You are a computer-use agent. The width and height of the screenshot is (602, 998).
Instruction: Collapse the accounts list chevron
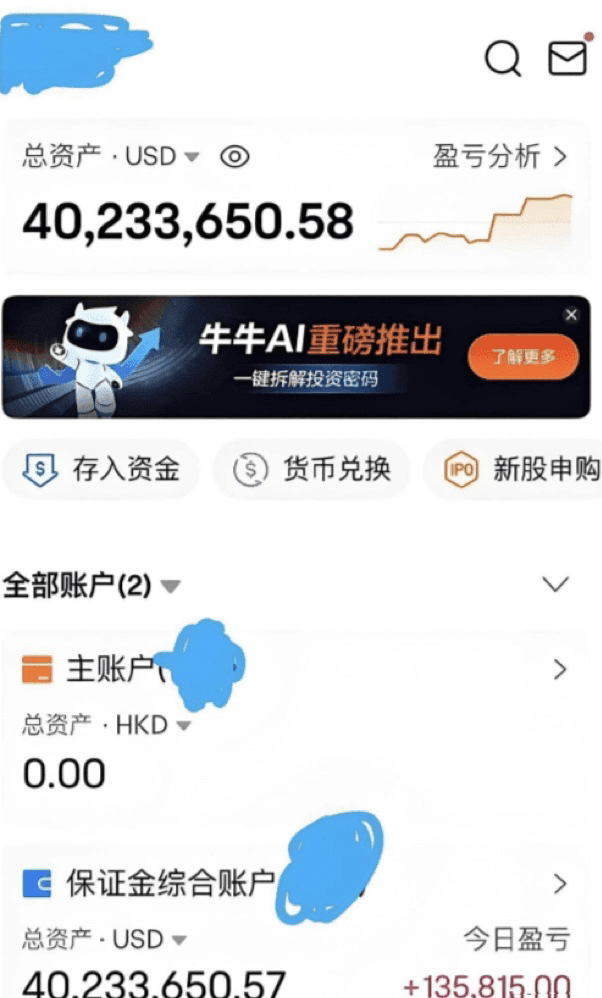[x=555, y=585]
